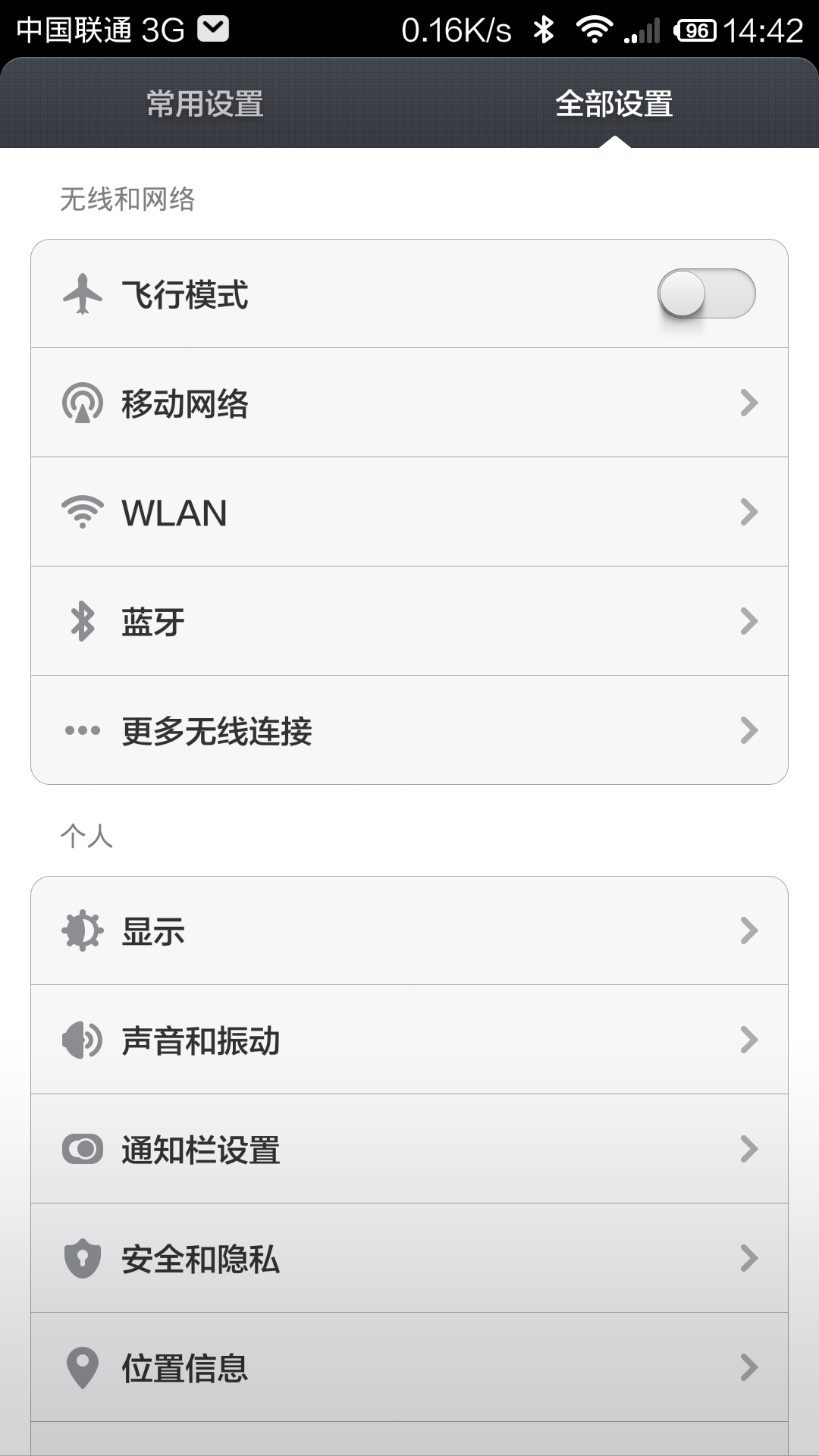Image resolution: width=819 pixels, height=1456 pixels.
Task: Open 声音和振动 settings
Action: (x=409, y=1040)
